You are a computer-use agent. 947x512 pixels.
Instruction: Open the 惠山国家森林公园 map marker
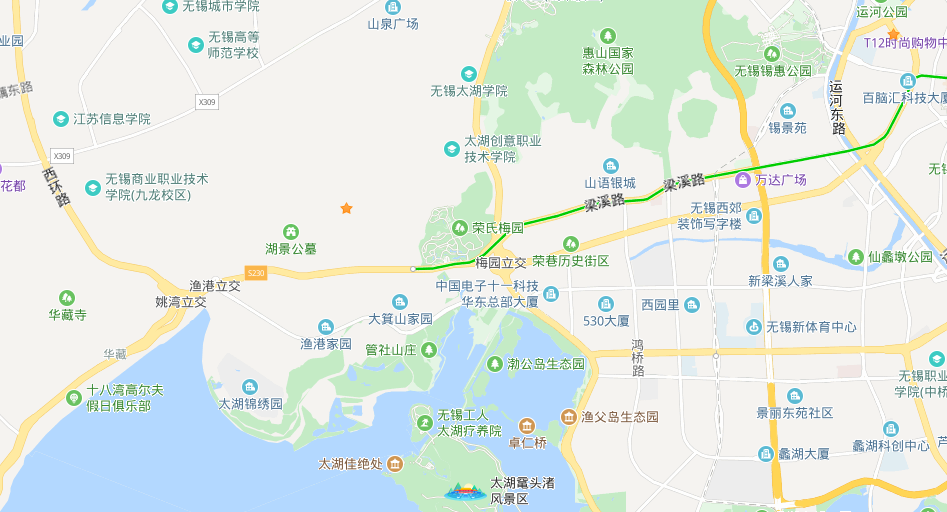point(608,36)
